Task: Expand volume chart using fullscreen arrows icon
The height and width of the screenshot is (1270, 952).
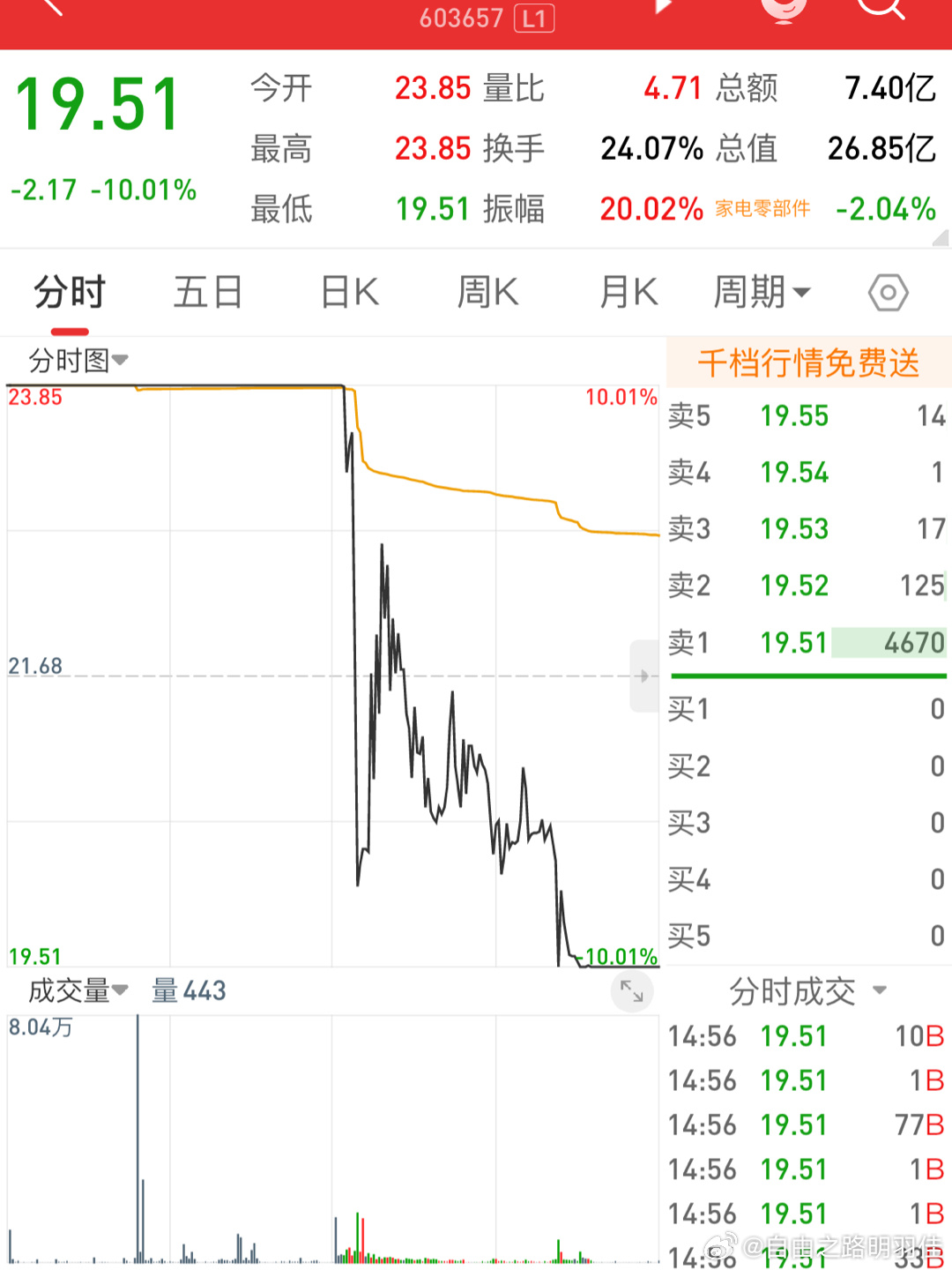Action: pos(633,990)
